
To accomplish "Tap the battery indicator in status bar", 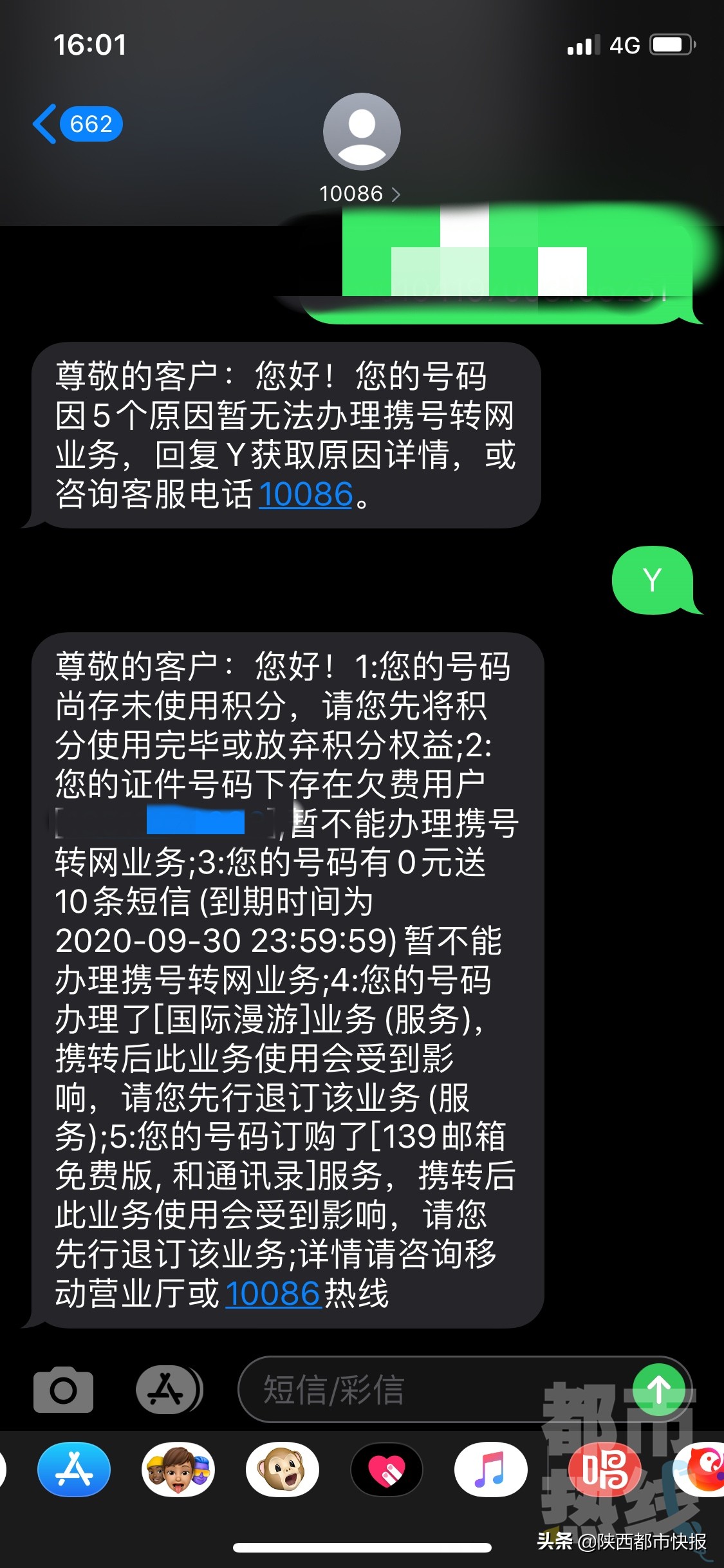I will [x=671, y=45].
